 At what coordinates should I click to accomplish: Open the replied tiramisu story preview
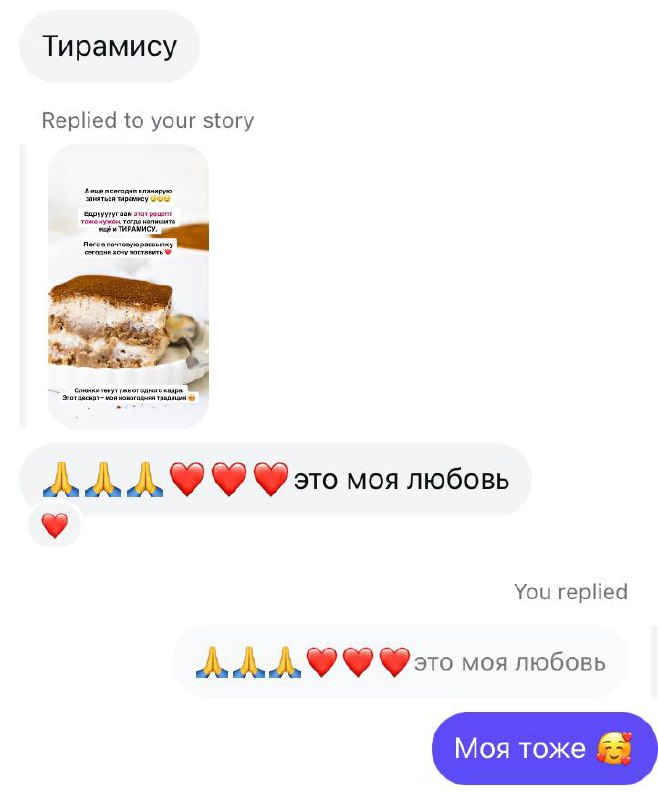click(x=128, y=286)
